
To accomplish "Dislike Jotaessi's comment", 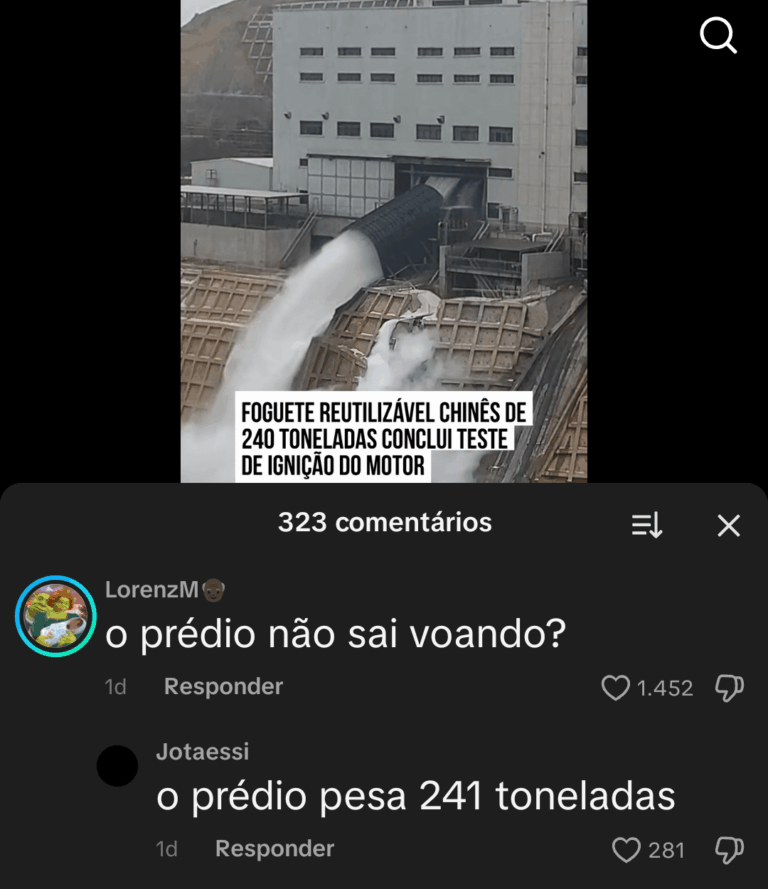I will [729, 850].
